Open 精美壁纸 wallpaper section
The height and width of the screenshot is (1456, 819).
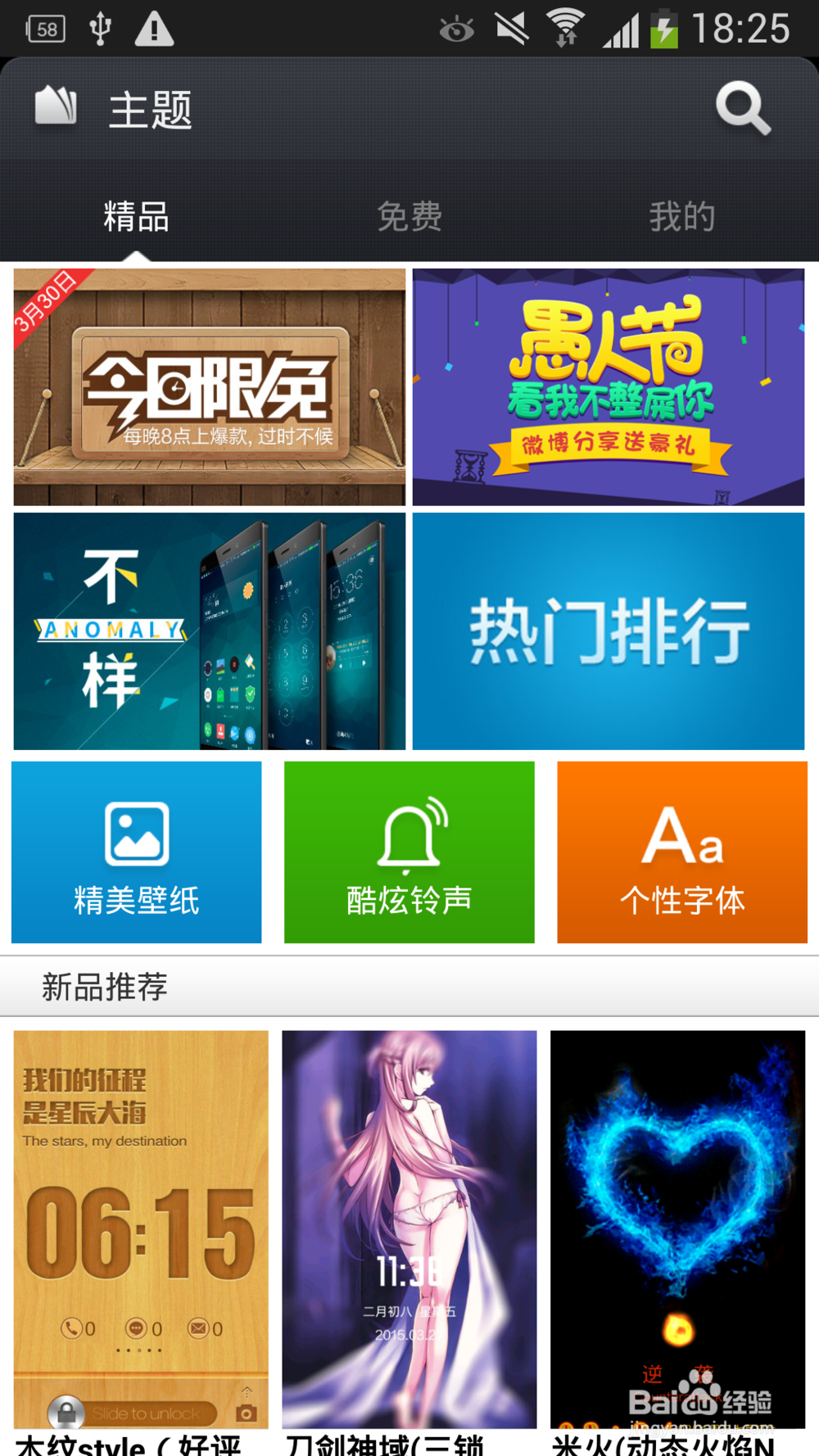pyautogui.click(x=136, y=852)
